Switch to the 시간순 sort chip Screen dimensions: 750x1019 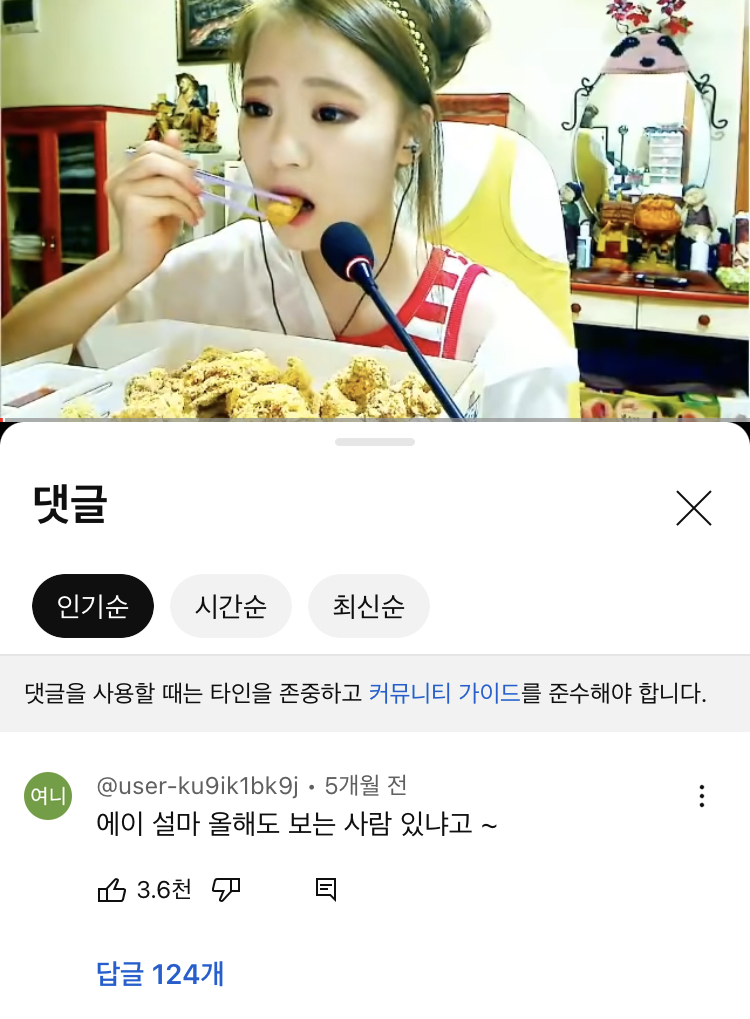[x=231, y=606]
